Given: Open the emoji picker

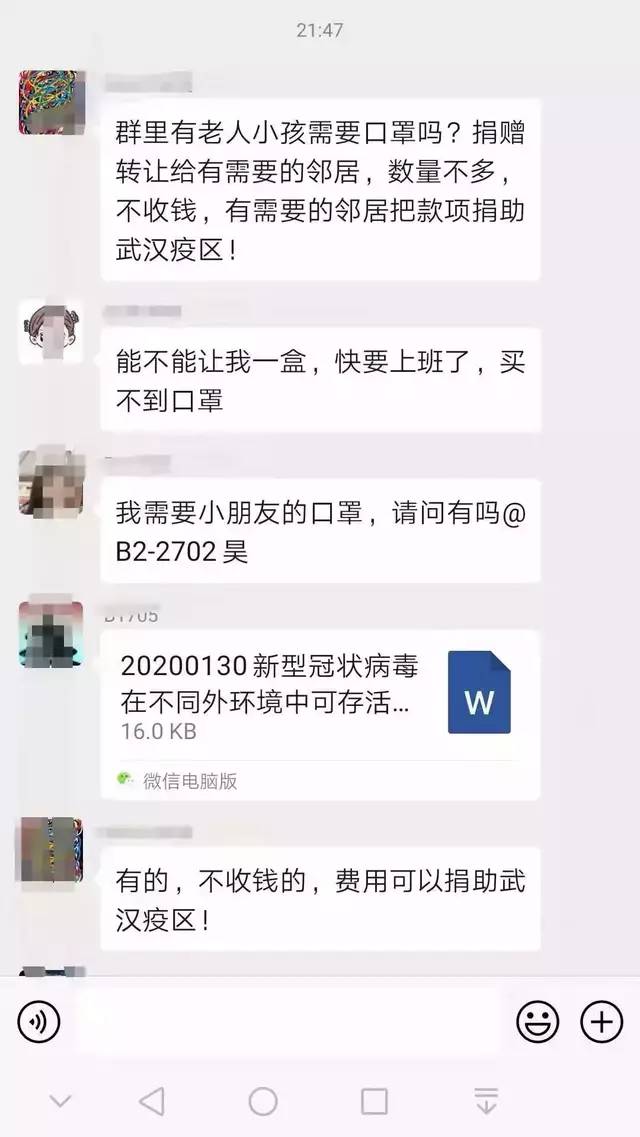Looking at the screenshot, I should [x=537, y=1022].
